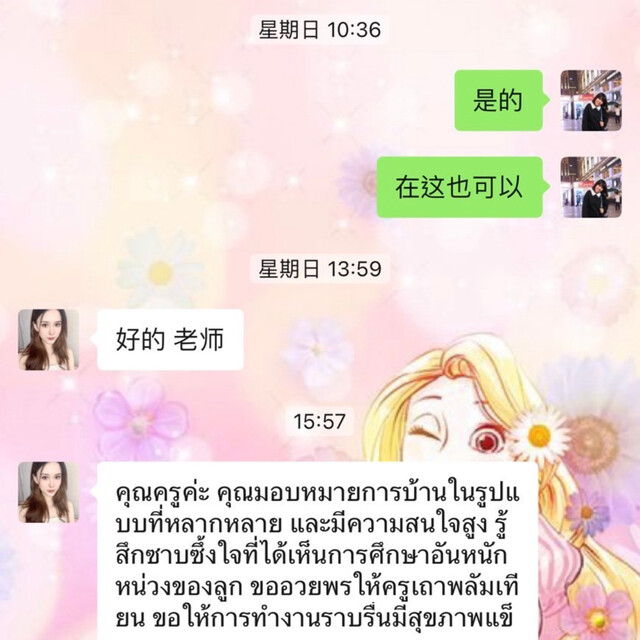This screenshot has width=640, height=640.
Task: Open sender's avatar beside 是的 message
Action: click(x=590, y=100)
